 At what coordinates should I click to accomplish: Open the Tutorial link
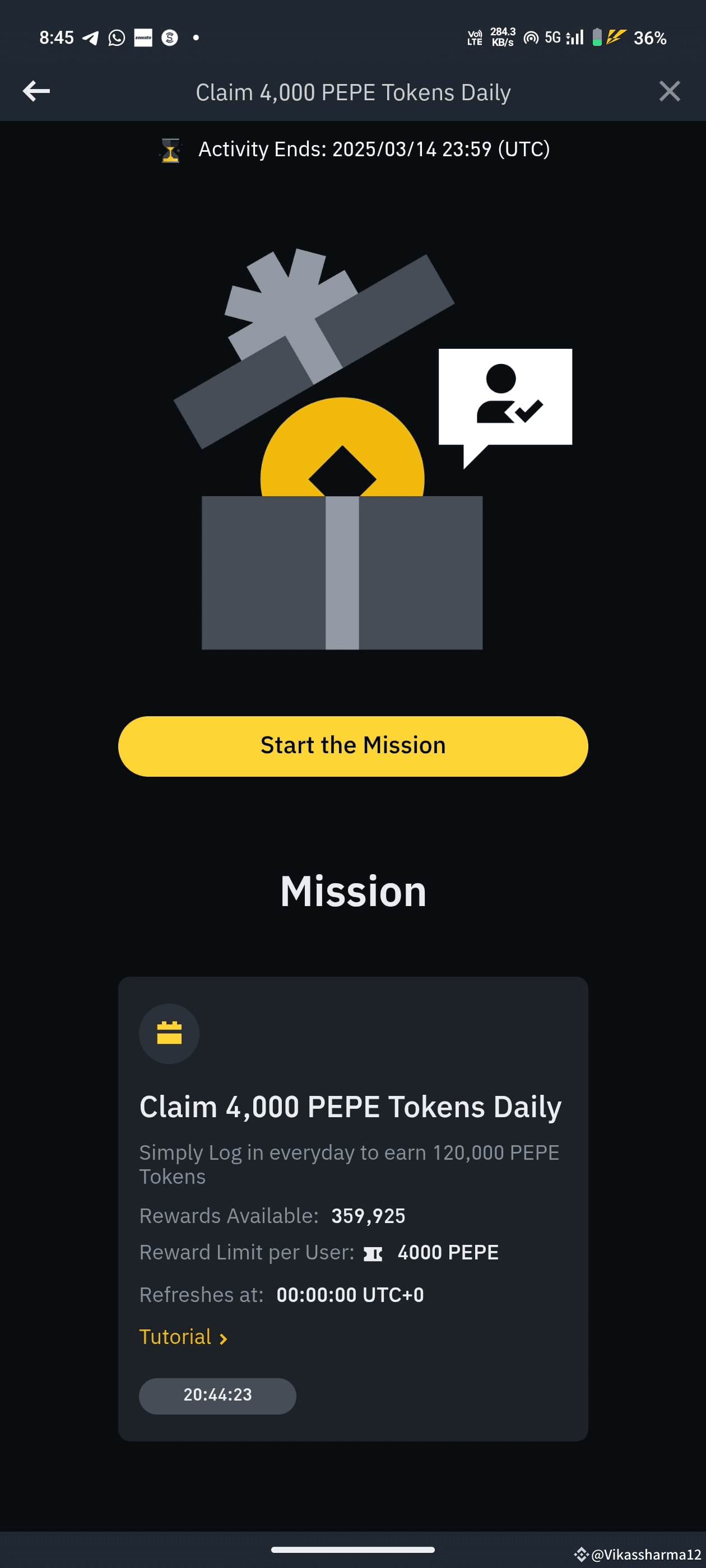point(176,1337)
